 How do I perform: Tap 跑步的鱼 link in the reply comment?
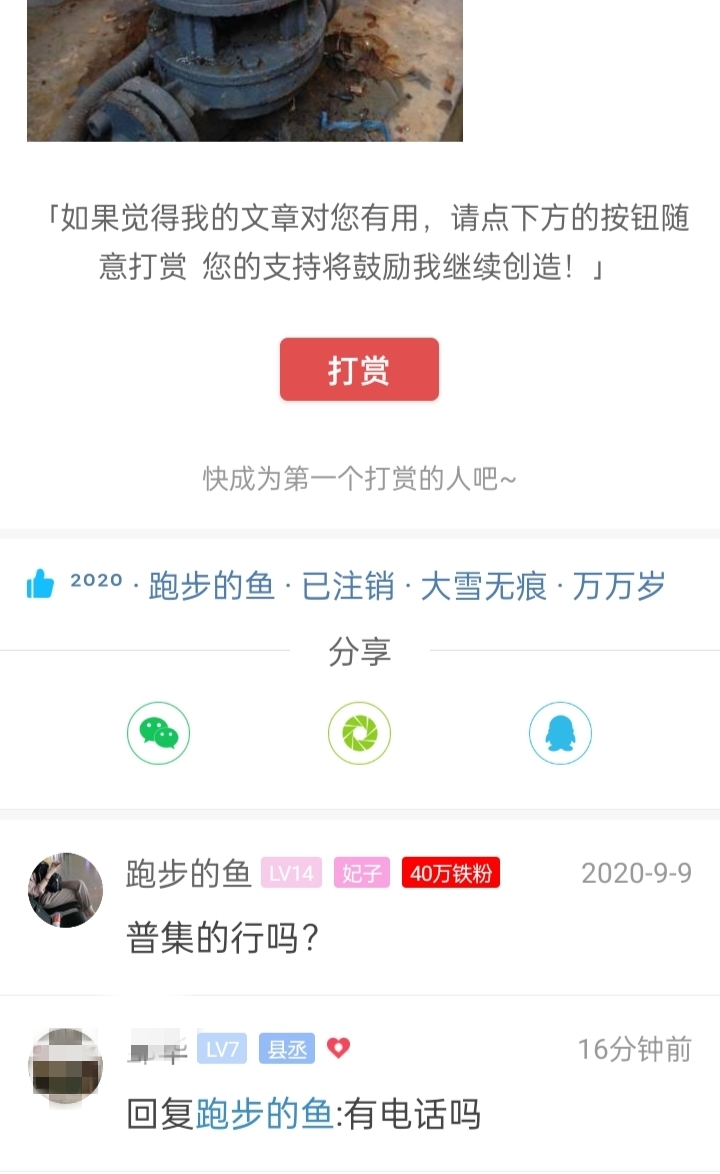coord(264,1113)
